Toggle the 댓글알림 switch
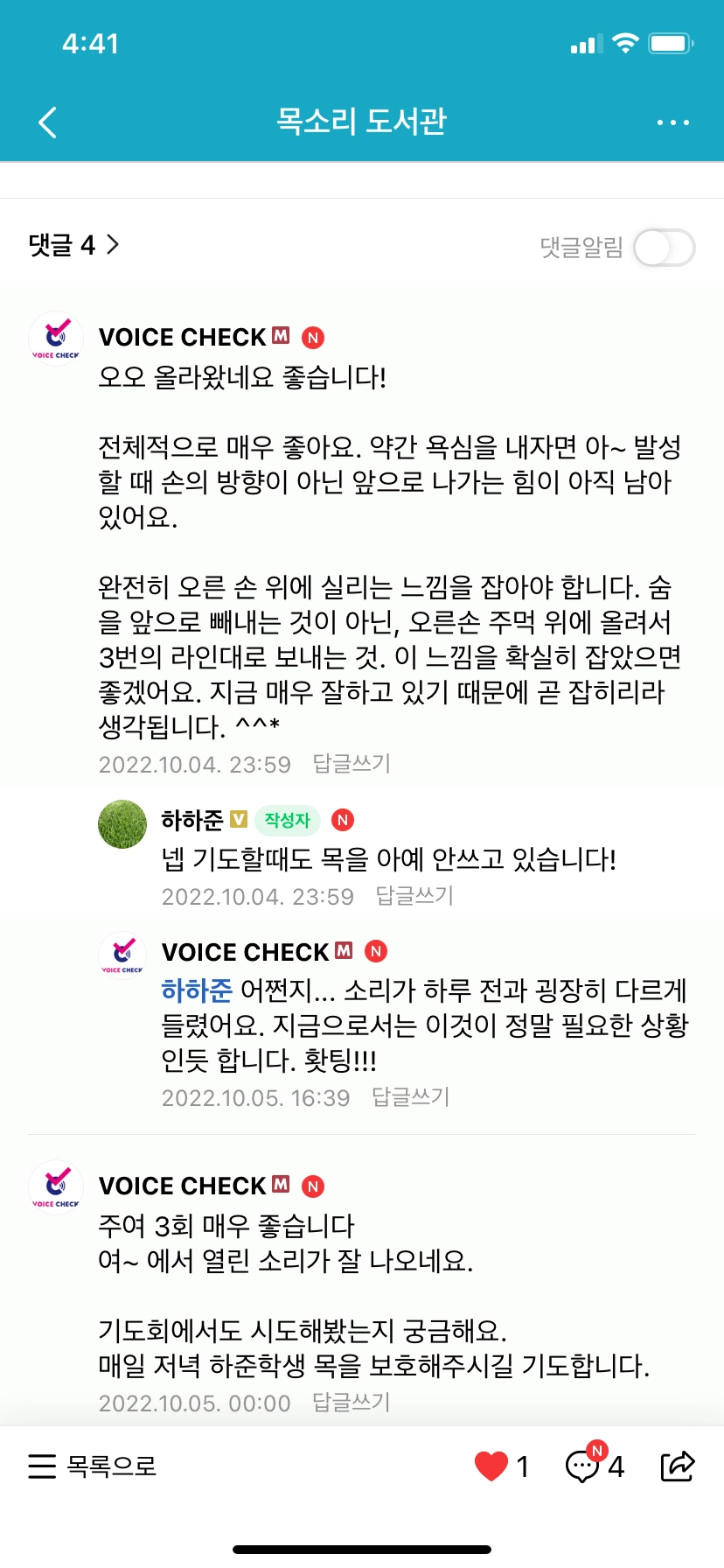Viewport: 724px width, 1568px height. (664, 248)
